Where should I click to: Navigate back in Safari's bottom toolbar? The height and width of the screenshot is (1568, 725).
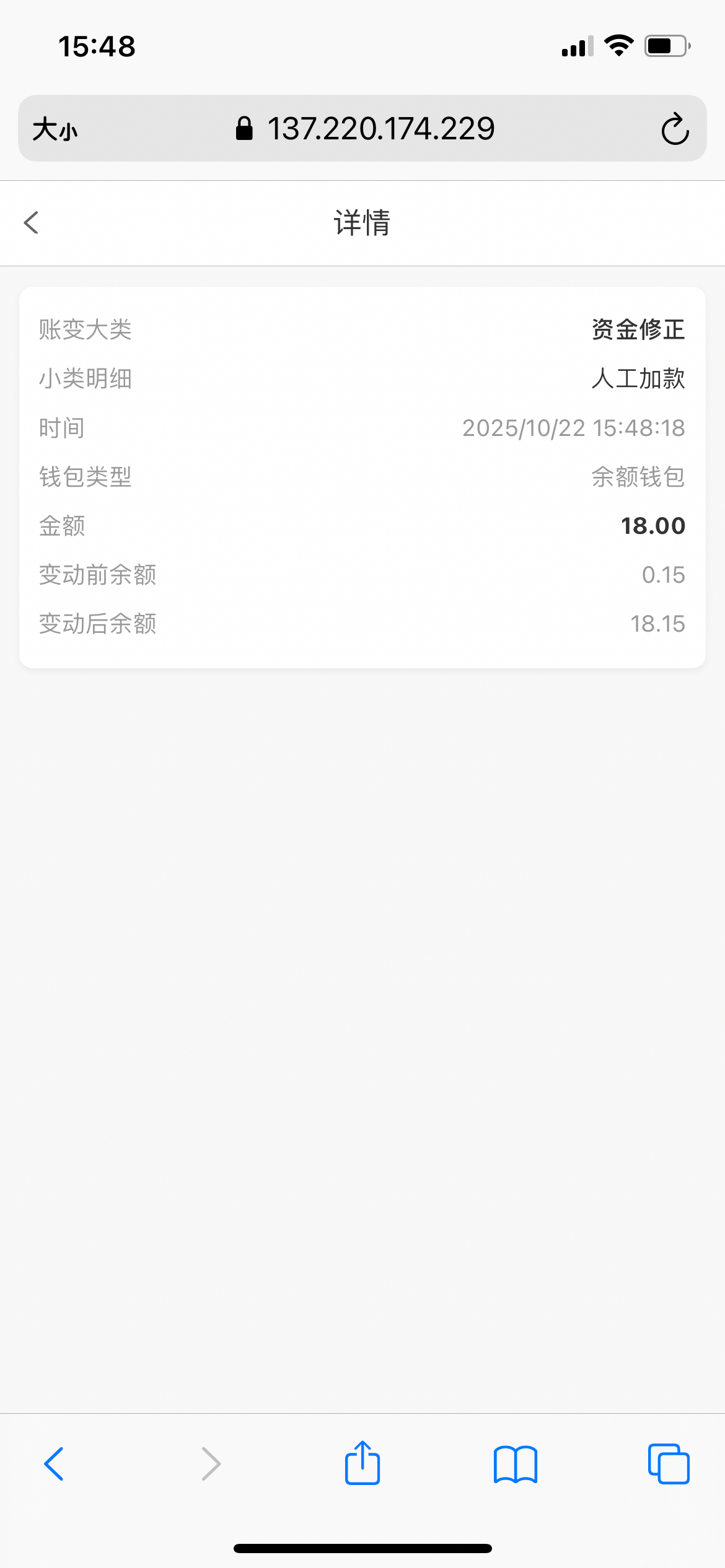pyautogui.click(x=54, y=1464)
